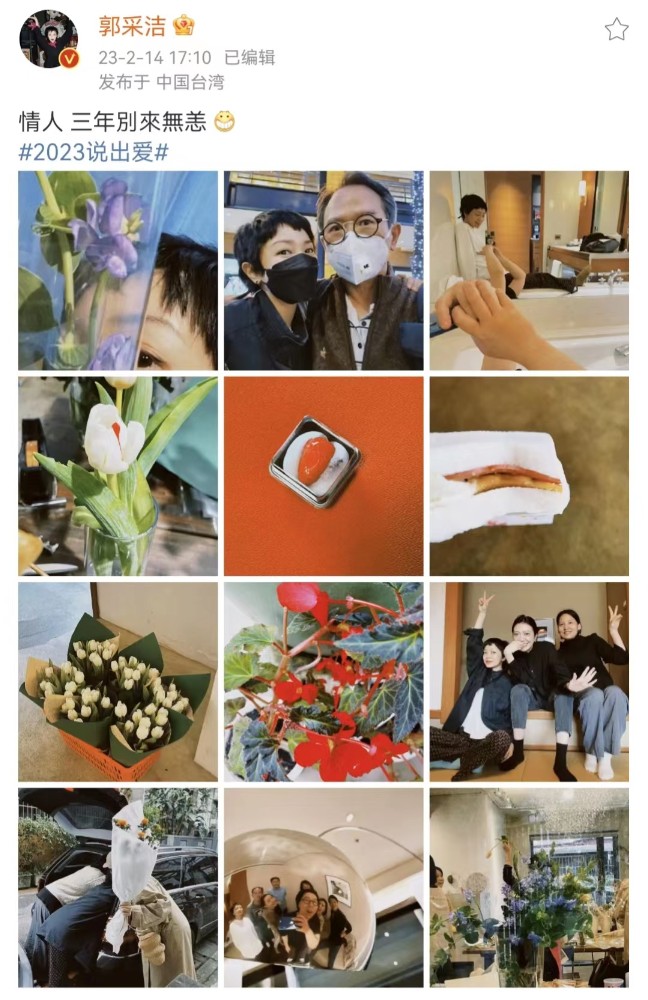
Task: Open the white tulip bouquets basket photo
Action: tap(118, 682)
